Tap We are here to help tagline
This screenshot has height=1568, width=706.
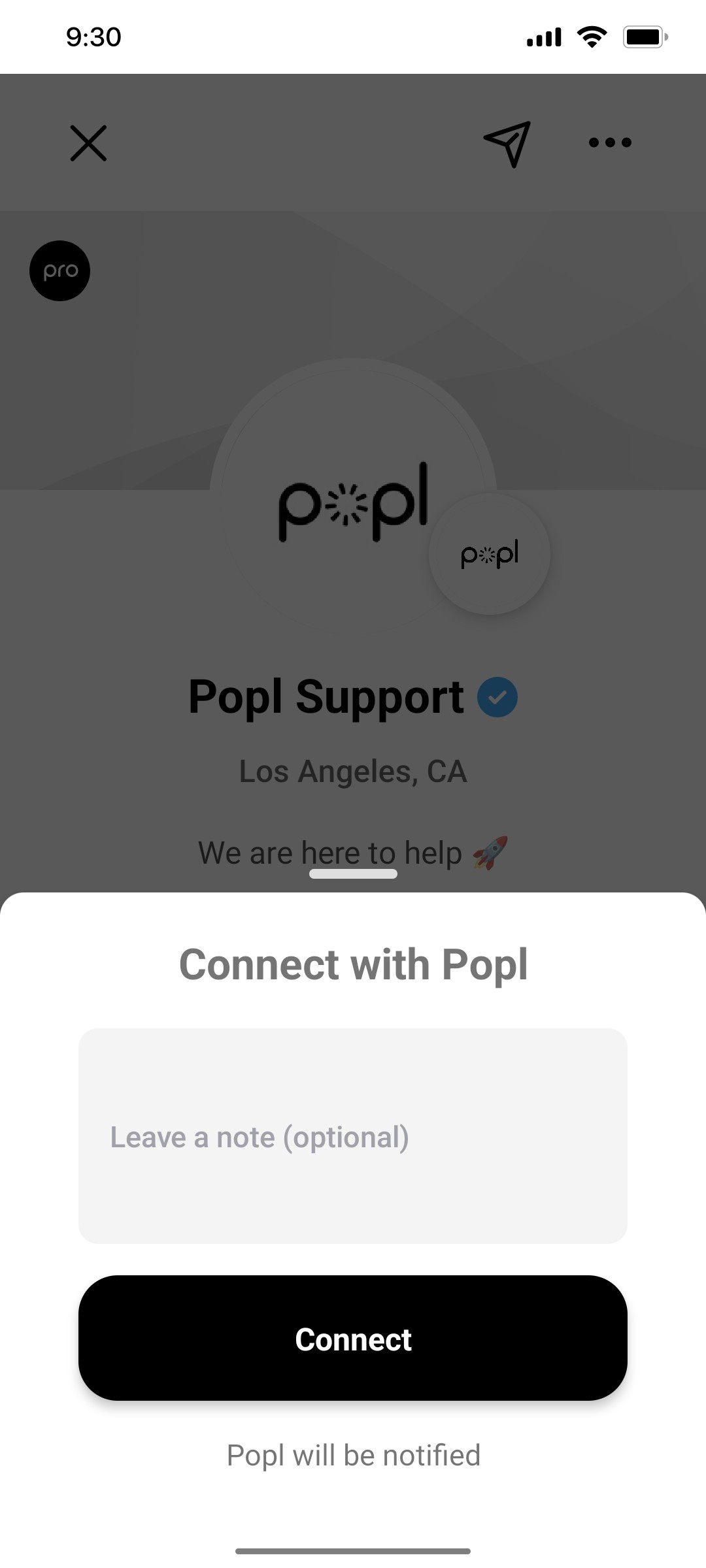353,851
